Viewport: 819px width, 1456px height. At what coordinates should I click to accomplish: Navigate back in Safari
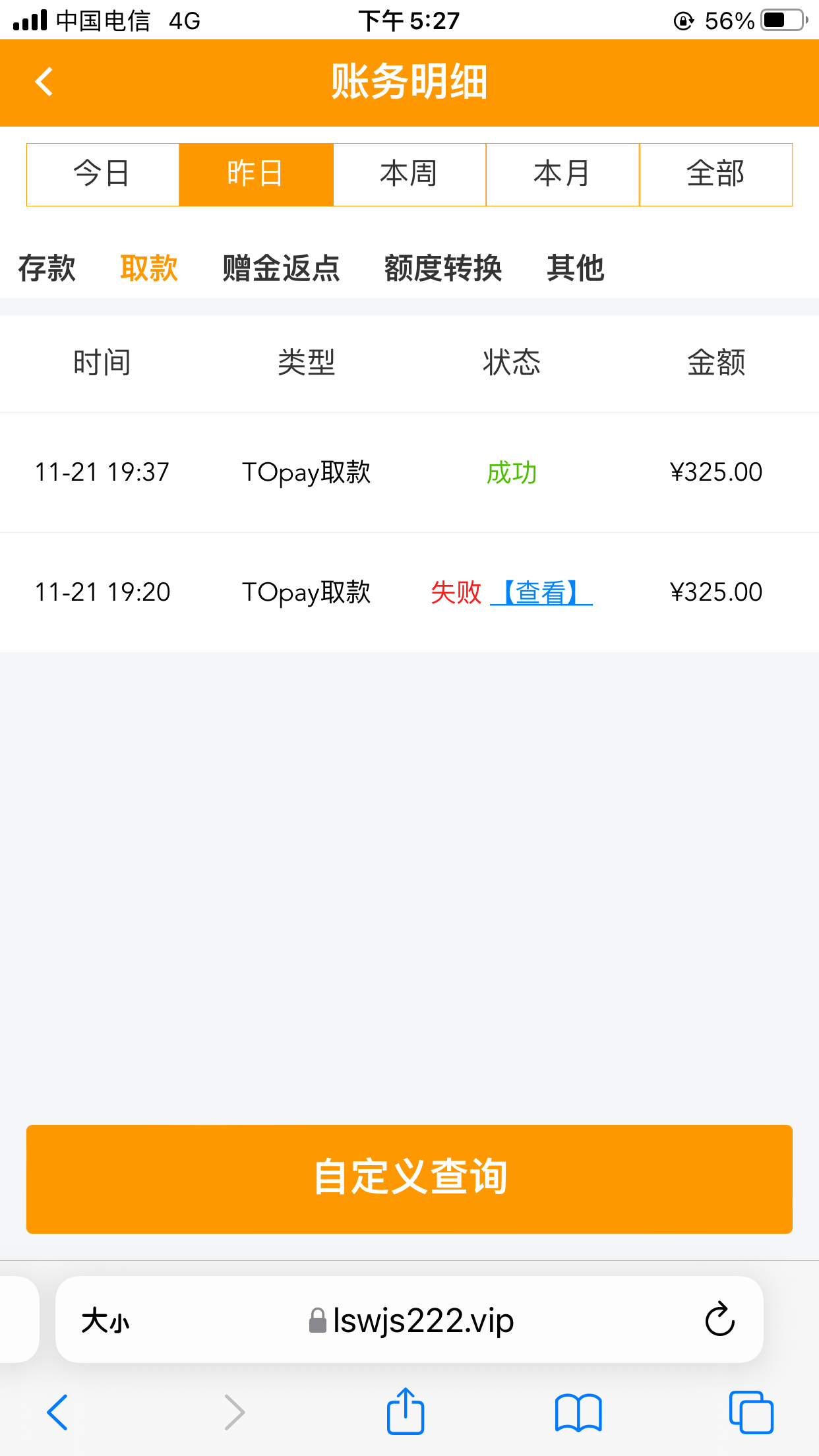pos(57,1412)
